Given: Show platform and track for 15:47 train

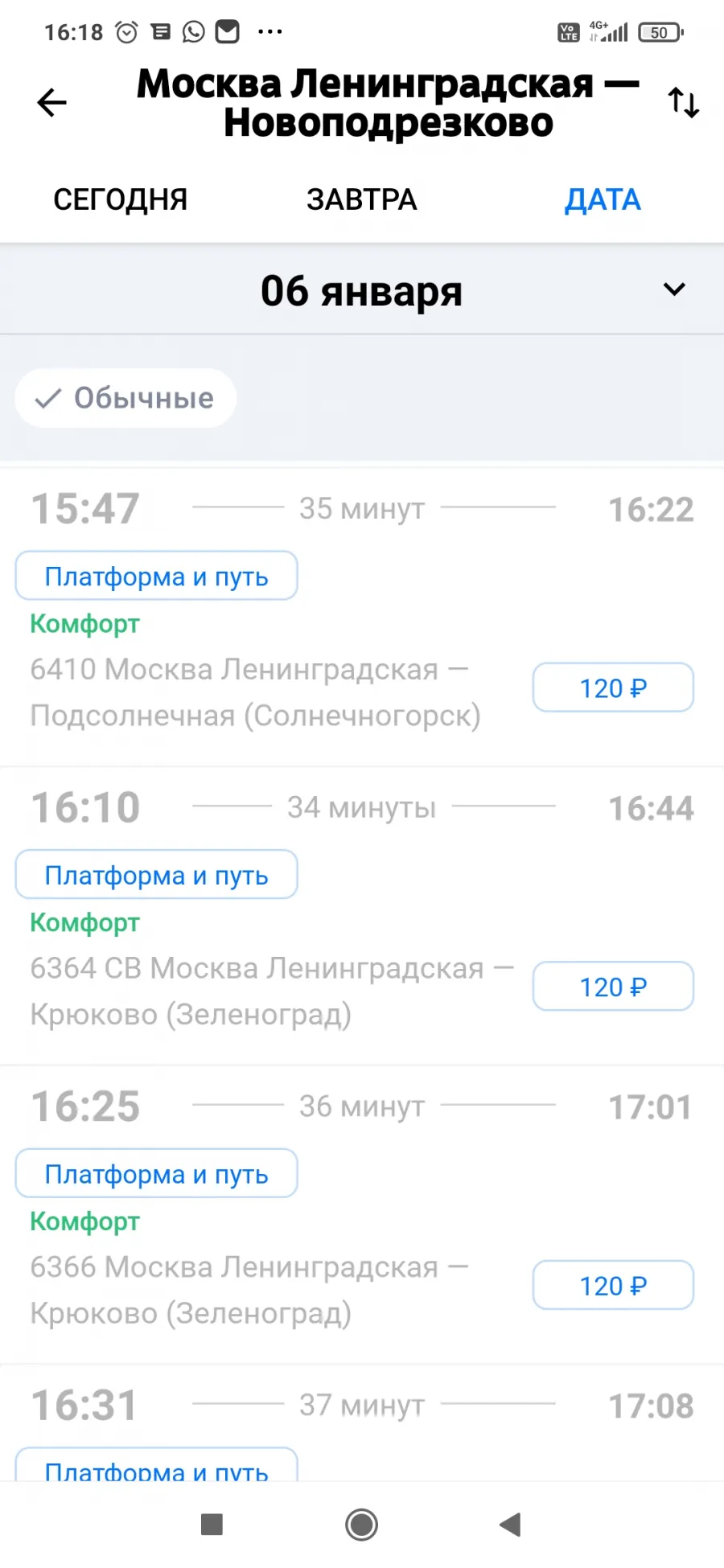Looking at the screenshot, I should tap(156, 576).
